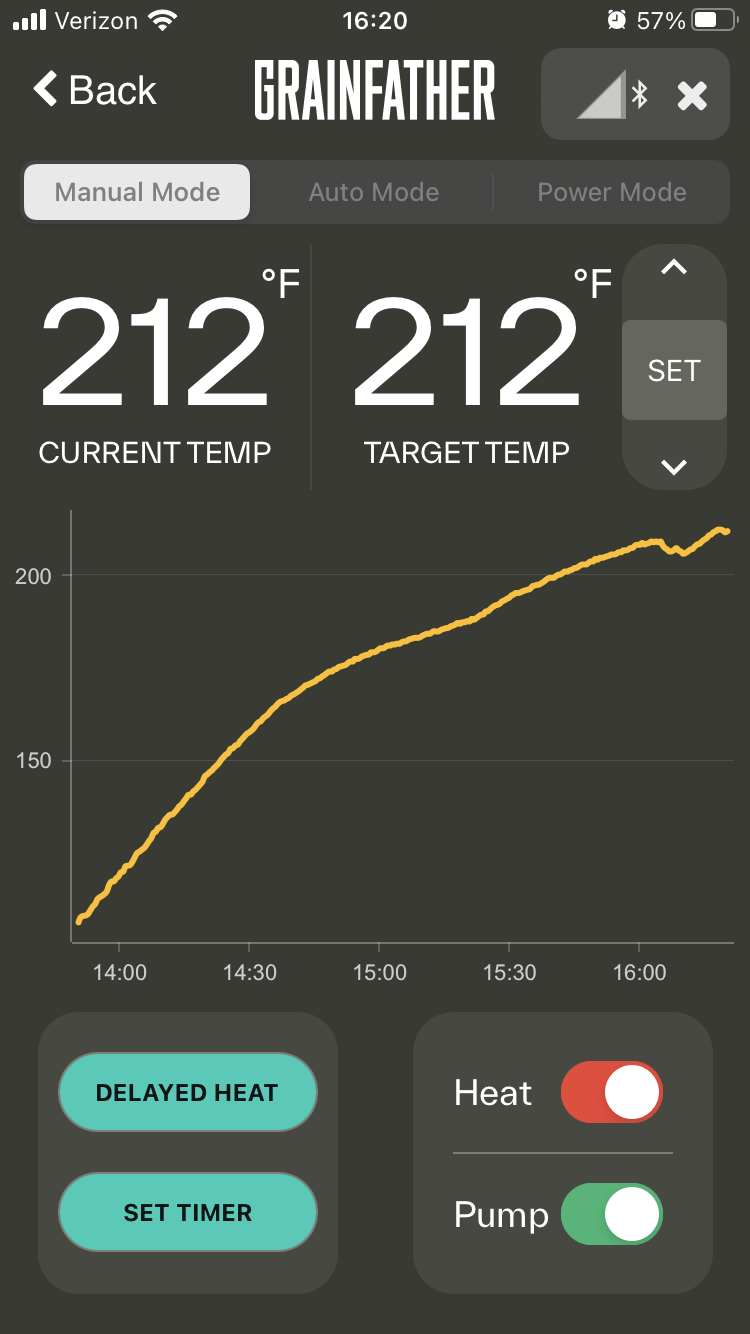Go back using the Back button
750x1334 pixels.
(95, 90)
